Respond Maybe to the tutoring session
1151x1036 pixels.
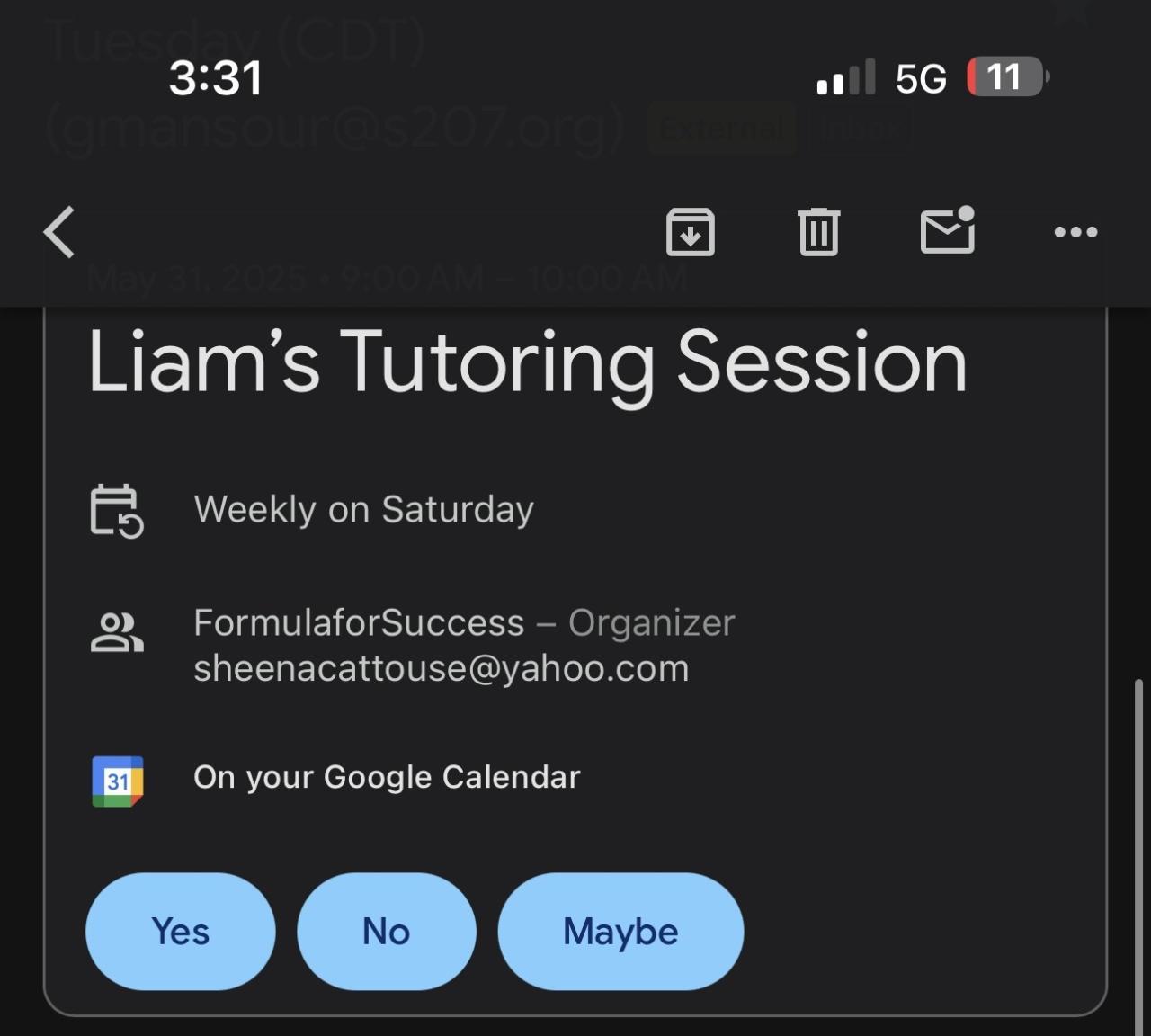point(620,931)
